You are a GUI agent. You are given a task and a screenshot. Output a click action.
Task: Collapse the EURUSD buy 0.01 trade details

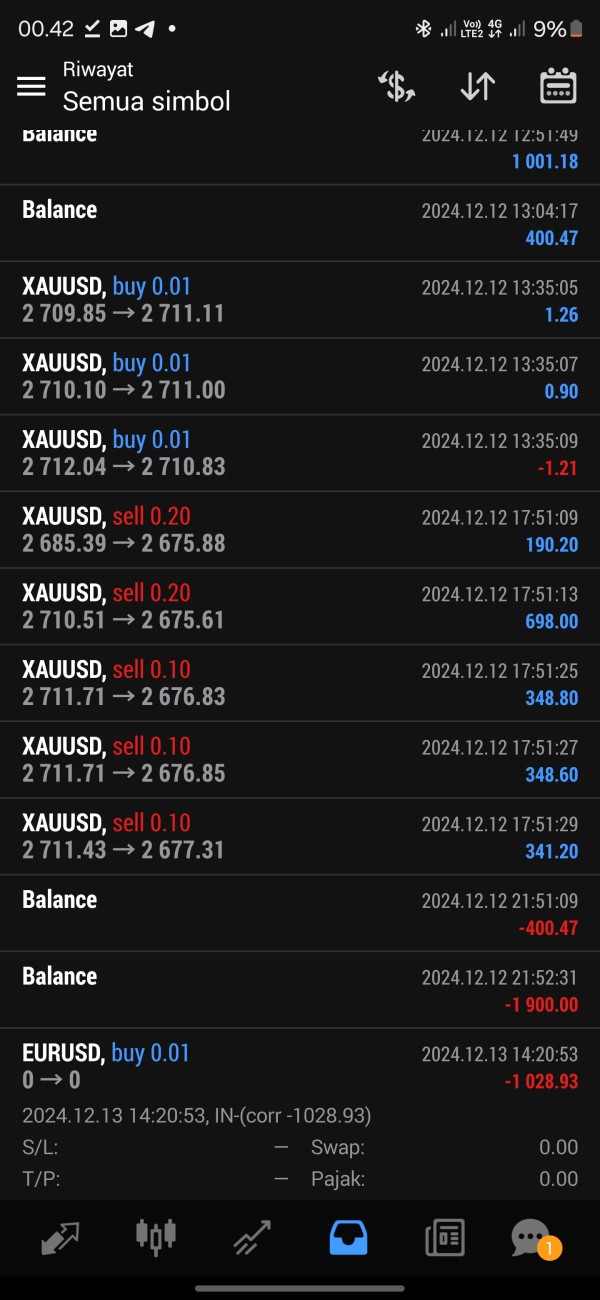[300, 1066]
